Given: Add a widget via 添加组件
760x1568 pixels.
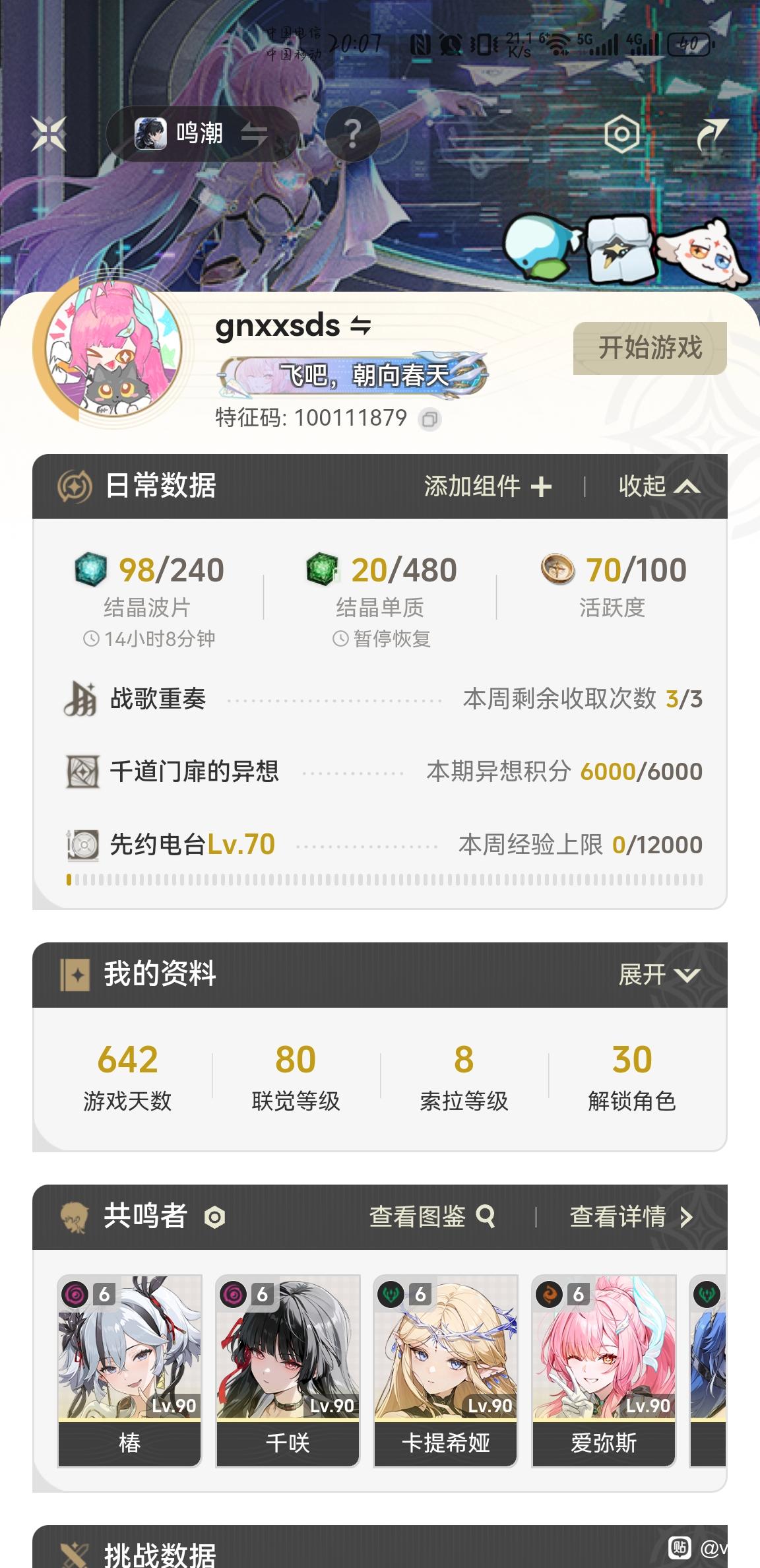Looking at the screenshot, I should [488, 486].
